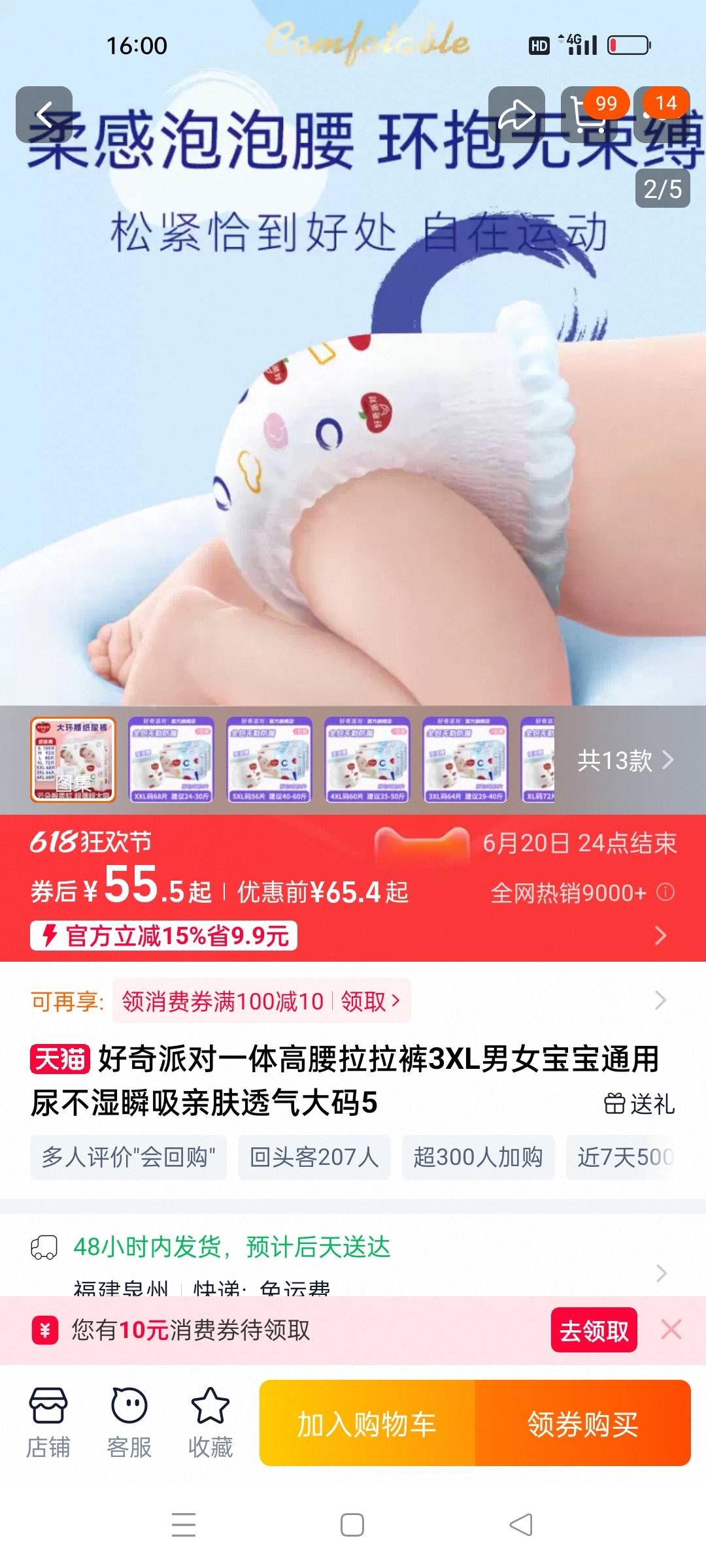This screenshot has width=706, height=1568.
Task: Share this product
Action: point(516,115)
